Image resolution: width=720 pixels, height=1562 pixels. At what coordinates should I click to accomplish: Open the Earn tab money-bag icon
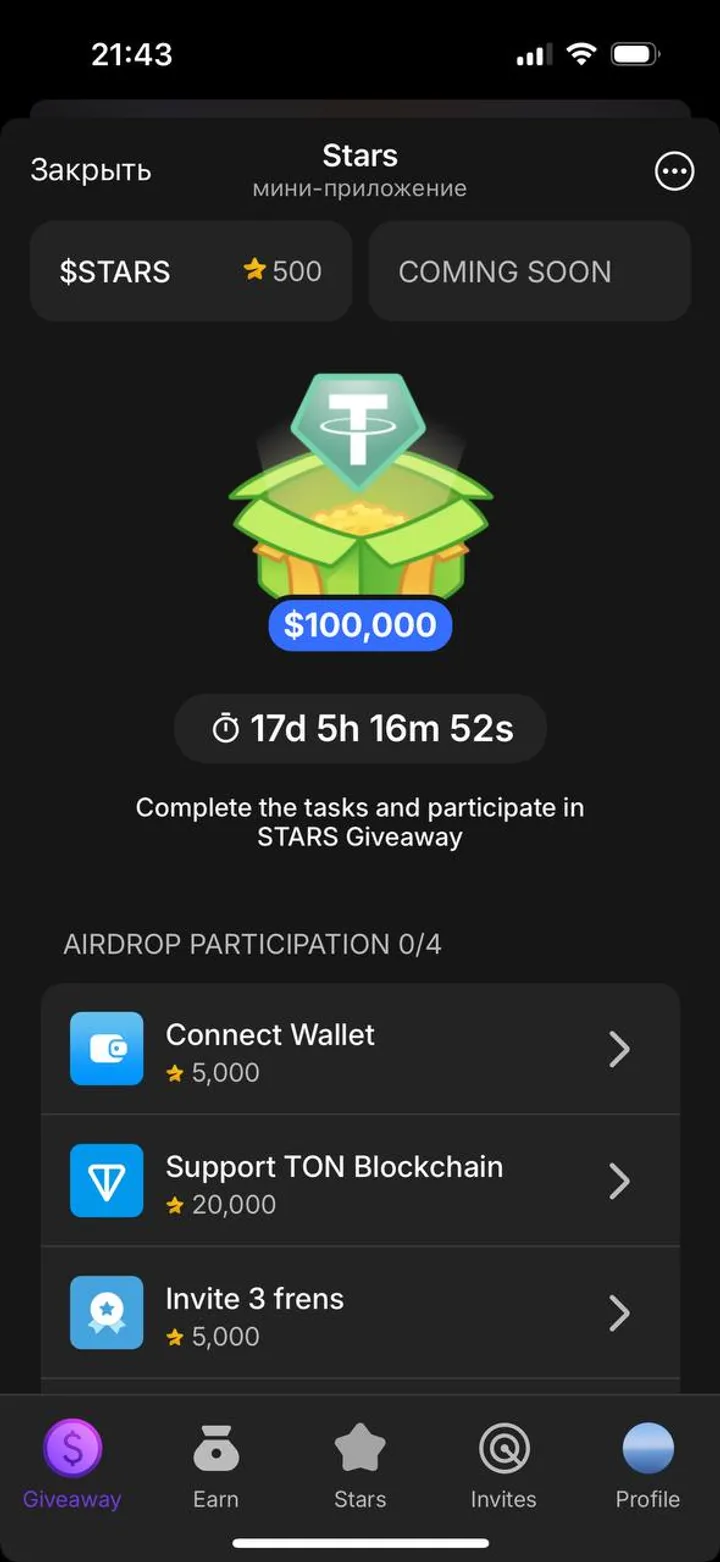215,1447
